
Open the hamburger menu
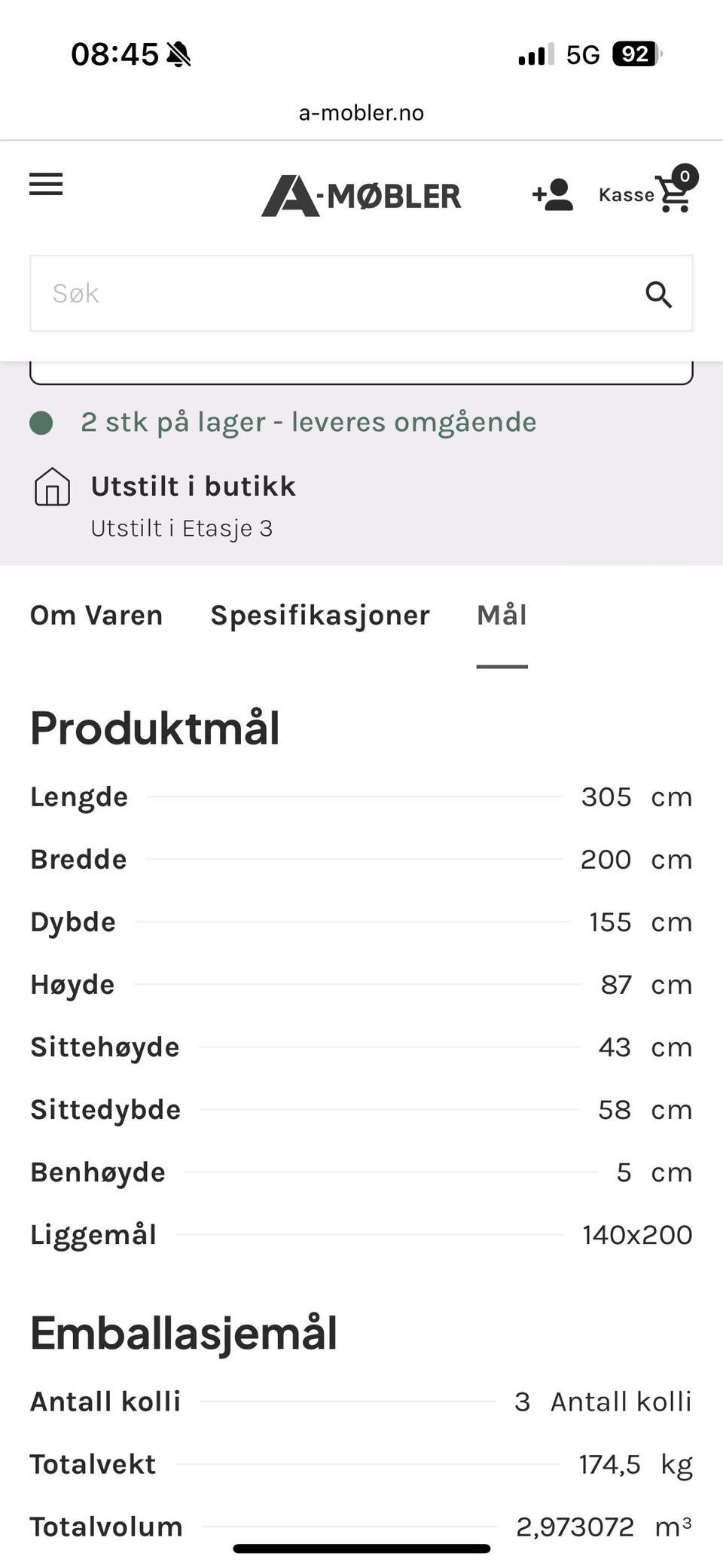point(46,185)
